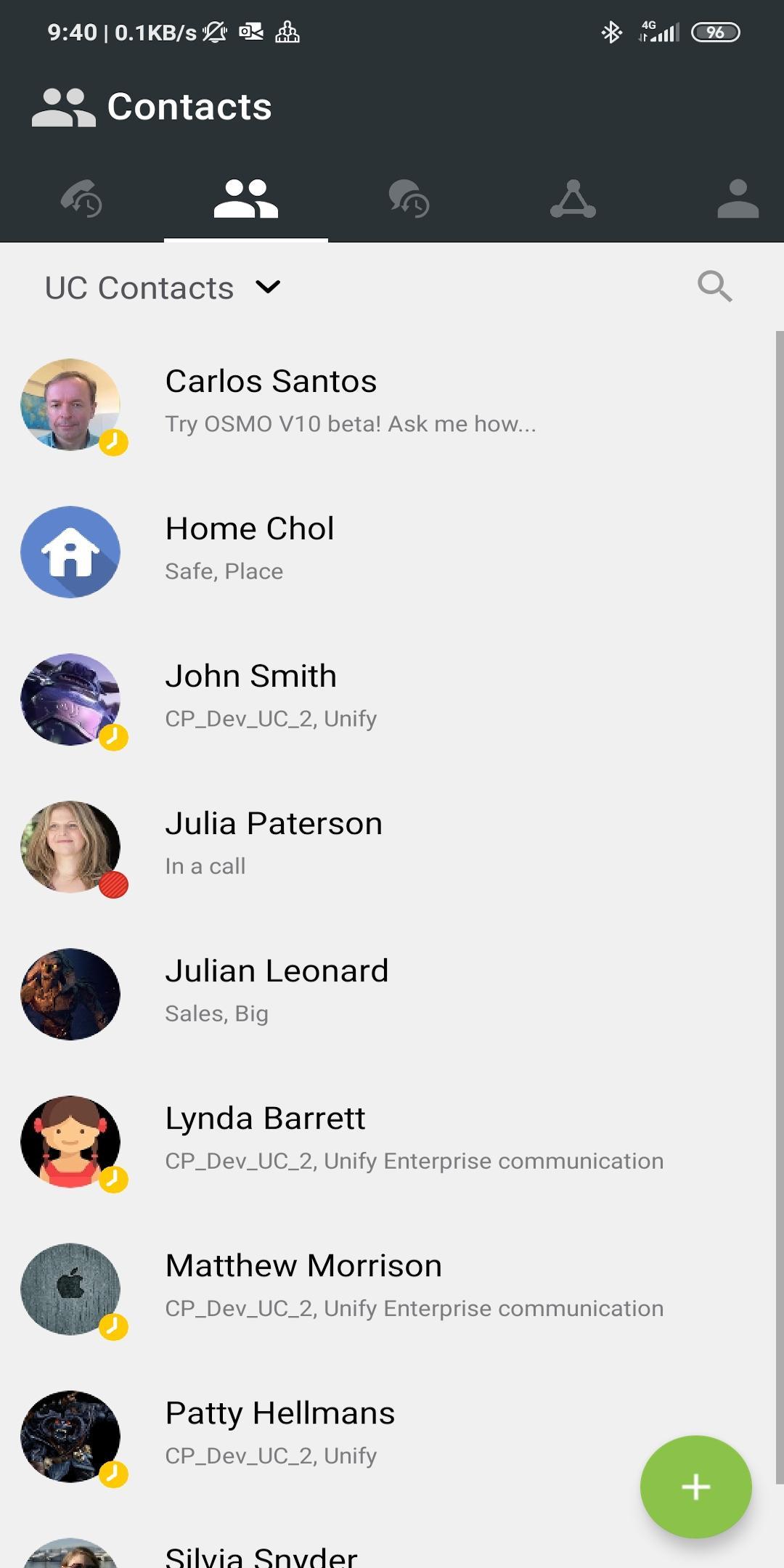Open Matthew Morrison contact

(303, 1285)
